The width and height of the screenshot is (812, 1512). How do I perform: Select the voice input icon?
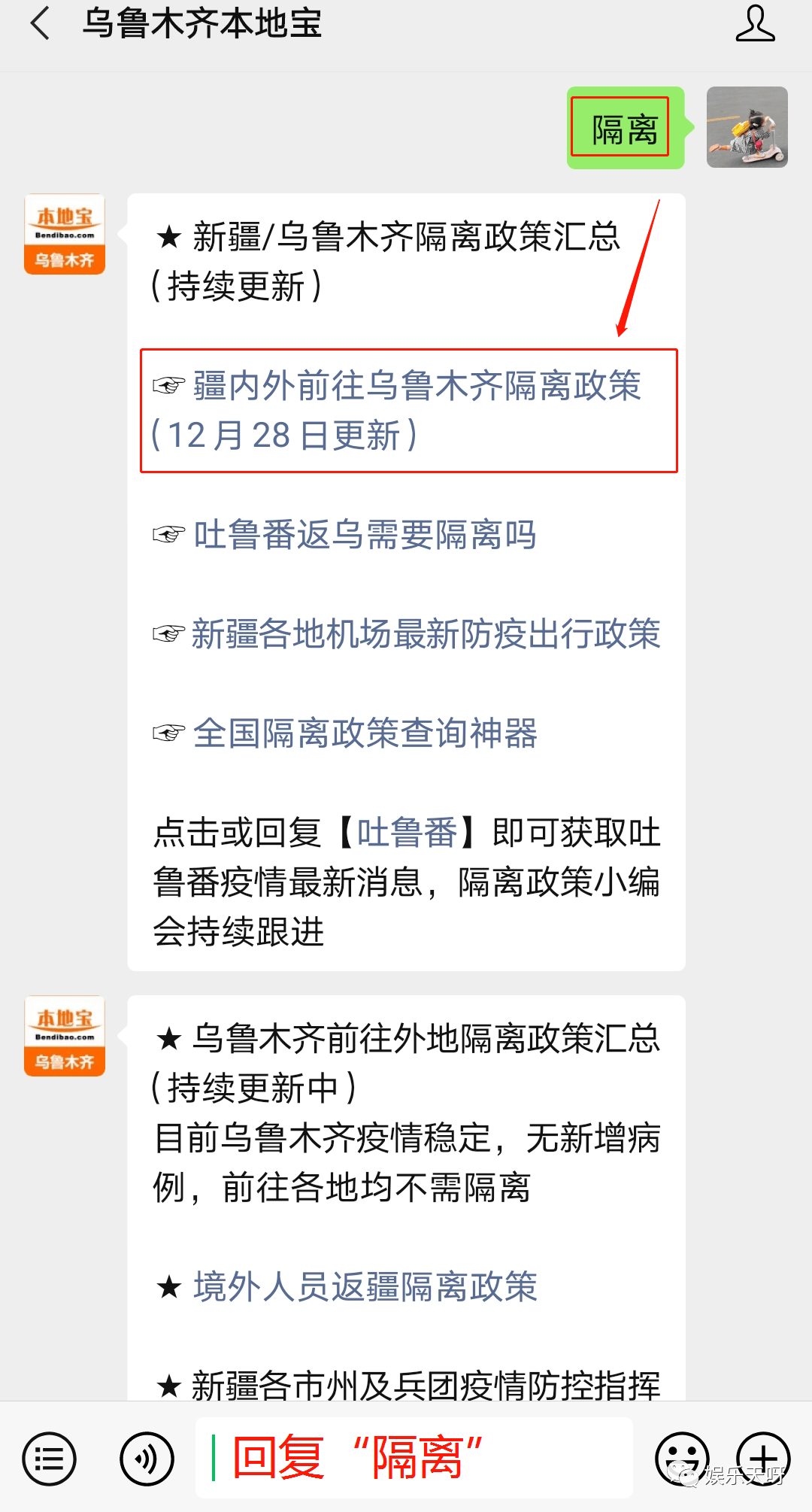(x=147, y=1457)
